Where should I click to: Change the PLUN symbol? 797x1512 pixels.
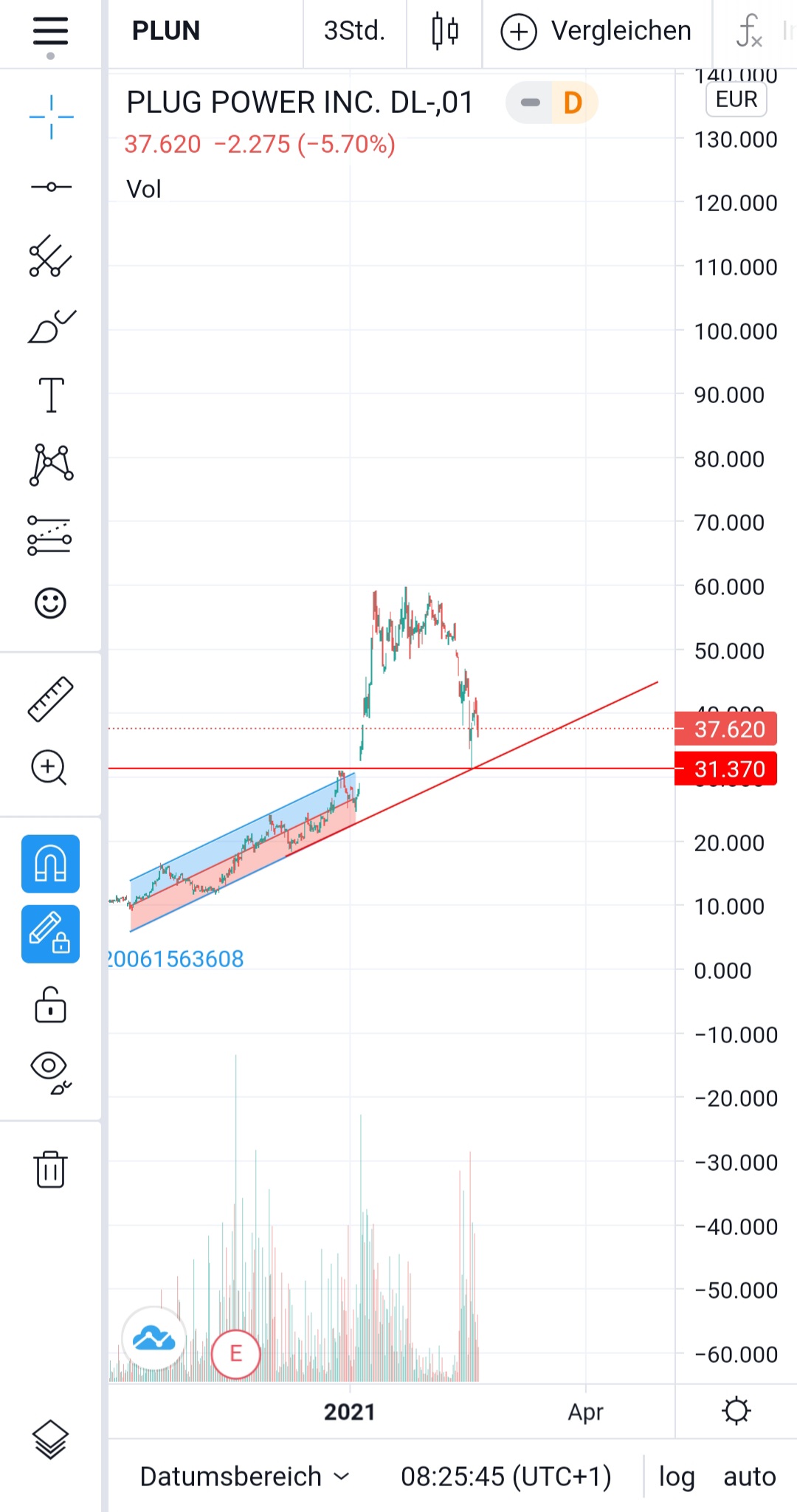tap(166, 31)
